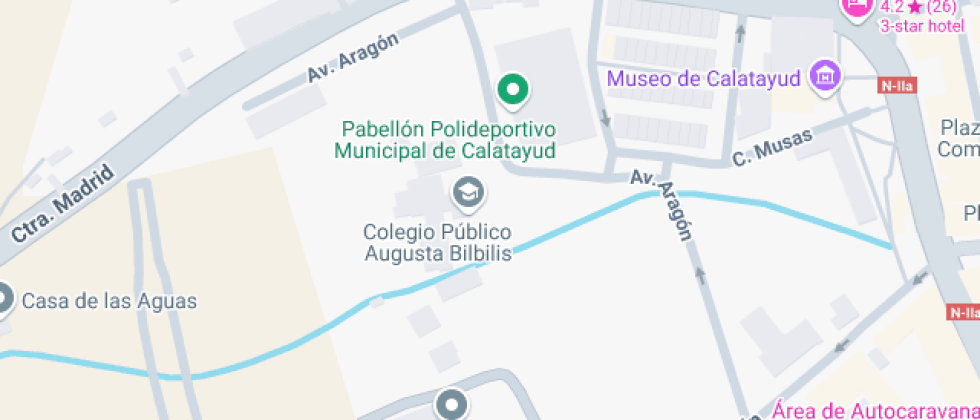Viewport: 980px width, 420px height.
Task: Tap Colegio Público Augusta Bilbilis school marker
Action: (x=465, y=190)
